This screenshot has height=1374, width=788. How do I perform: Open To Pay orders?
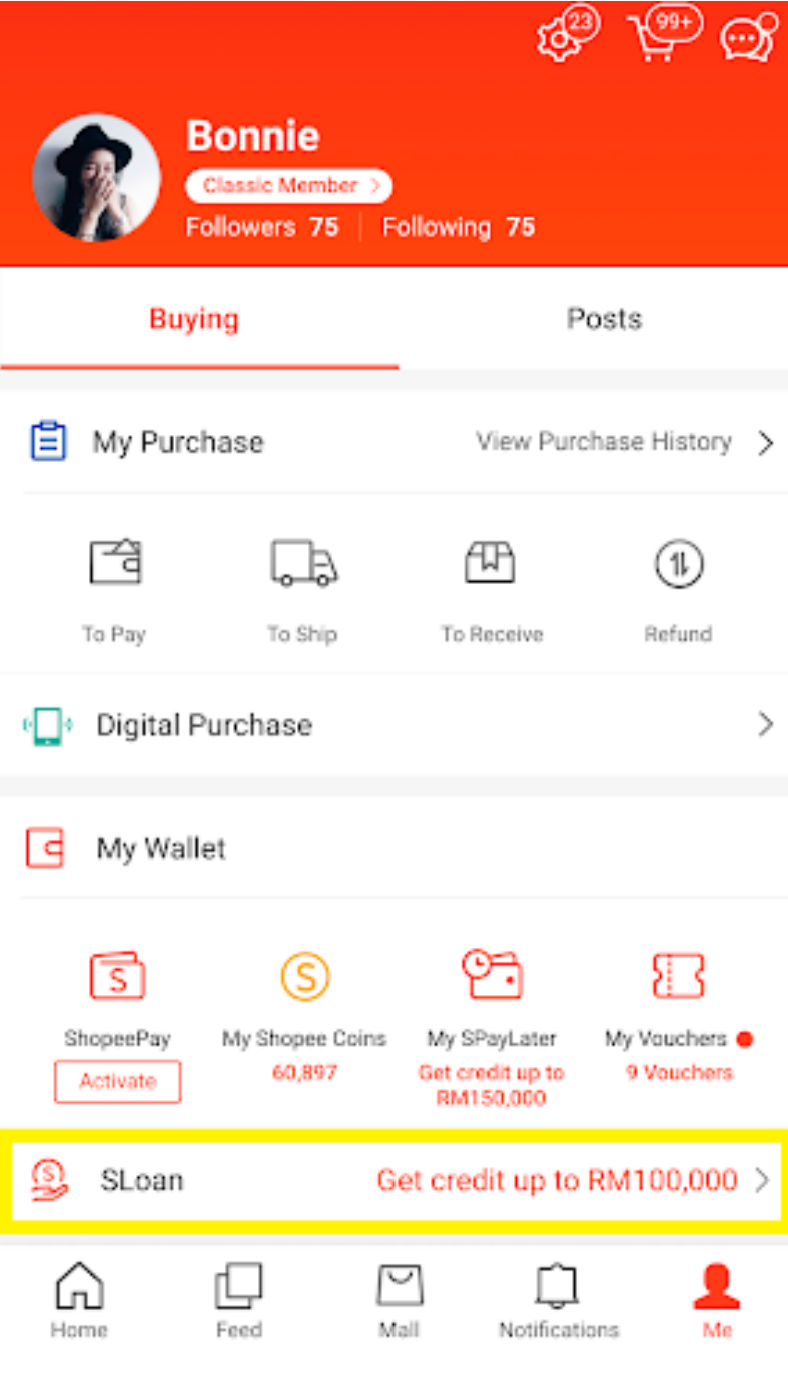[x=114, y=590]
